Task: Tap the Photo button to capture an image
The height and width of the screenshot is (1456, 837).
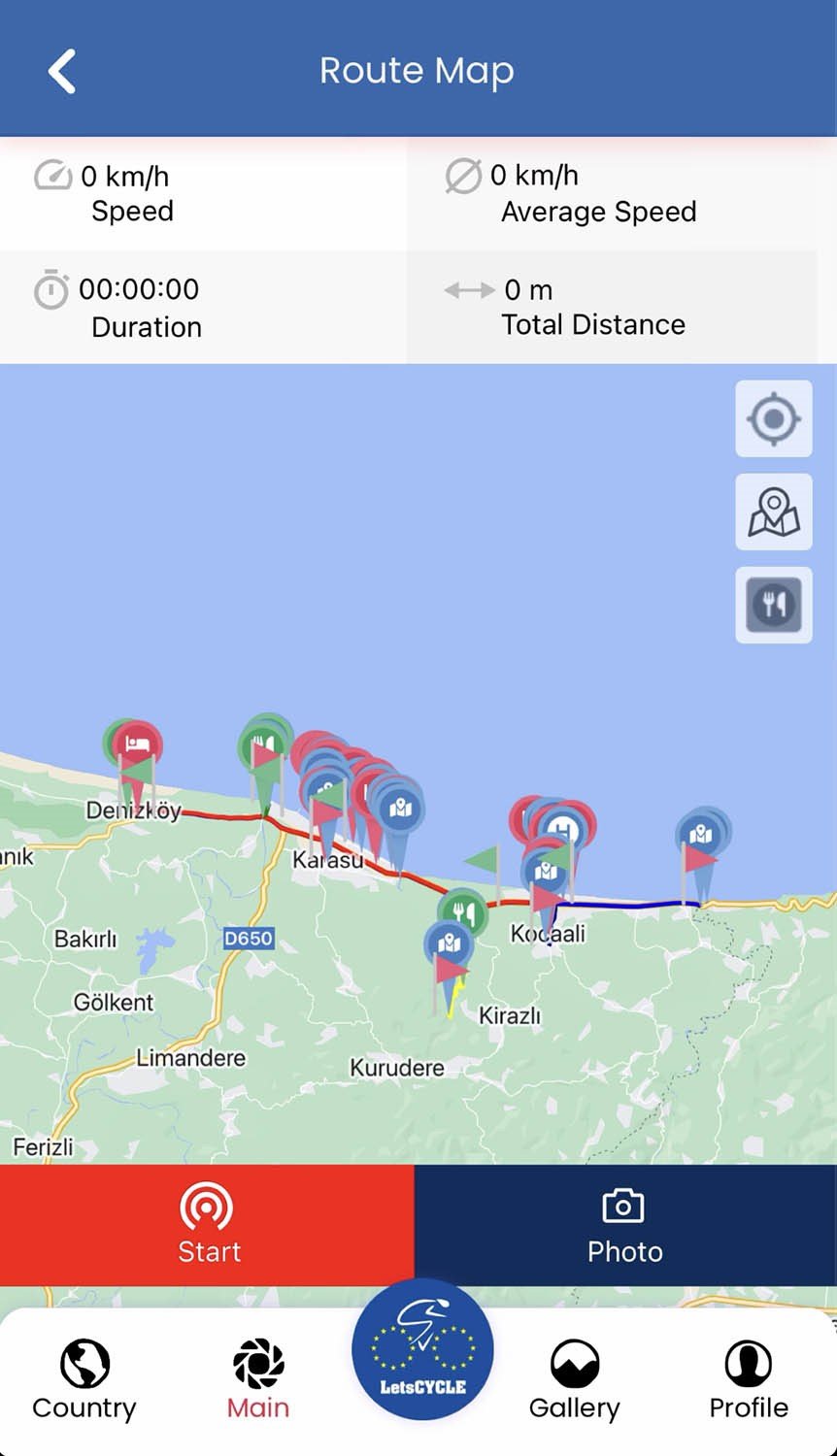Action: click(x=623, y=1225)
